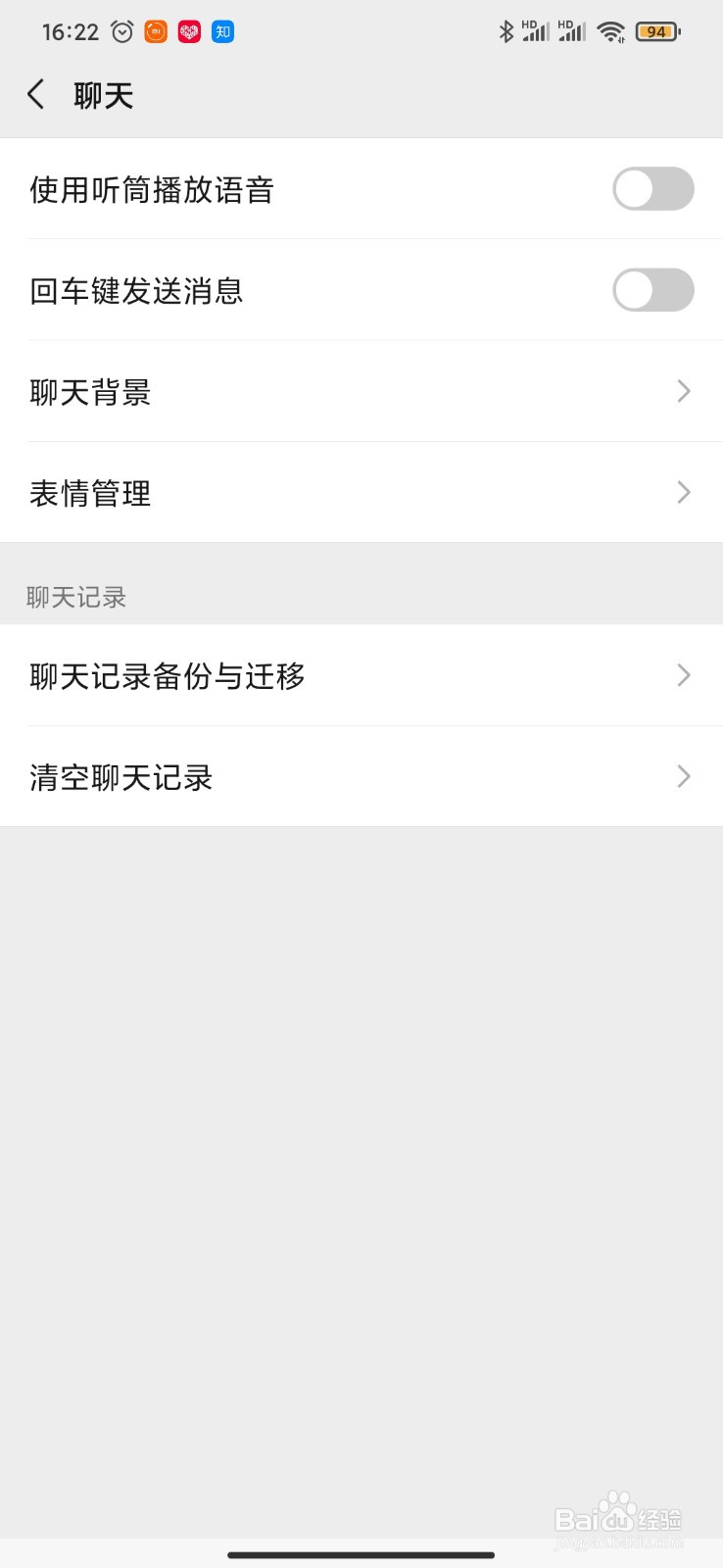Tap the 聊天记录 section header
This screenshot has width=723, height=1568.
[x=76, y=597]
